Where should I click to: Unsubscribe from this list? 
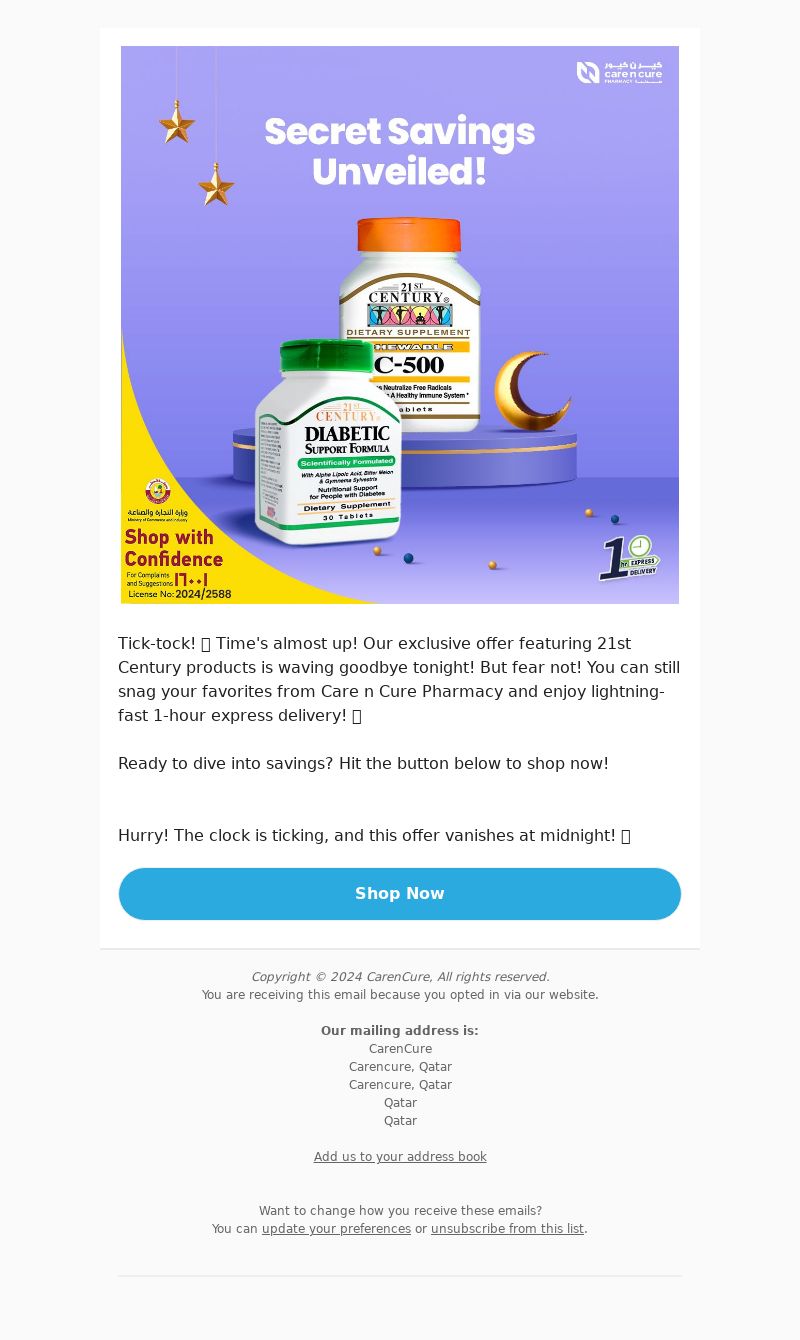[507, 1229]
